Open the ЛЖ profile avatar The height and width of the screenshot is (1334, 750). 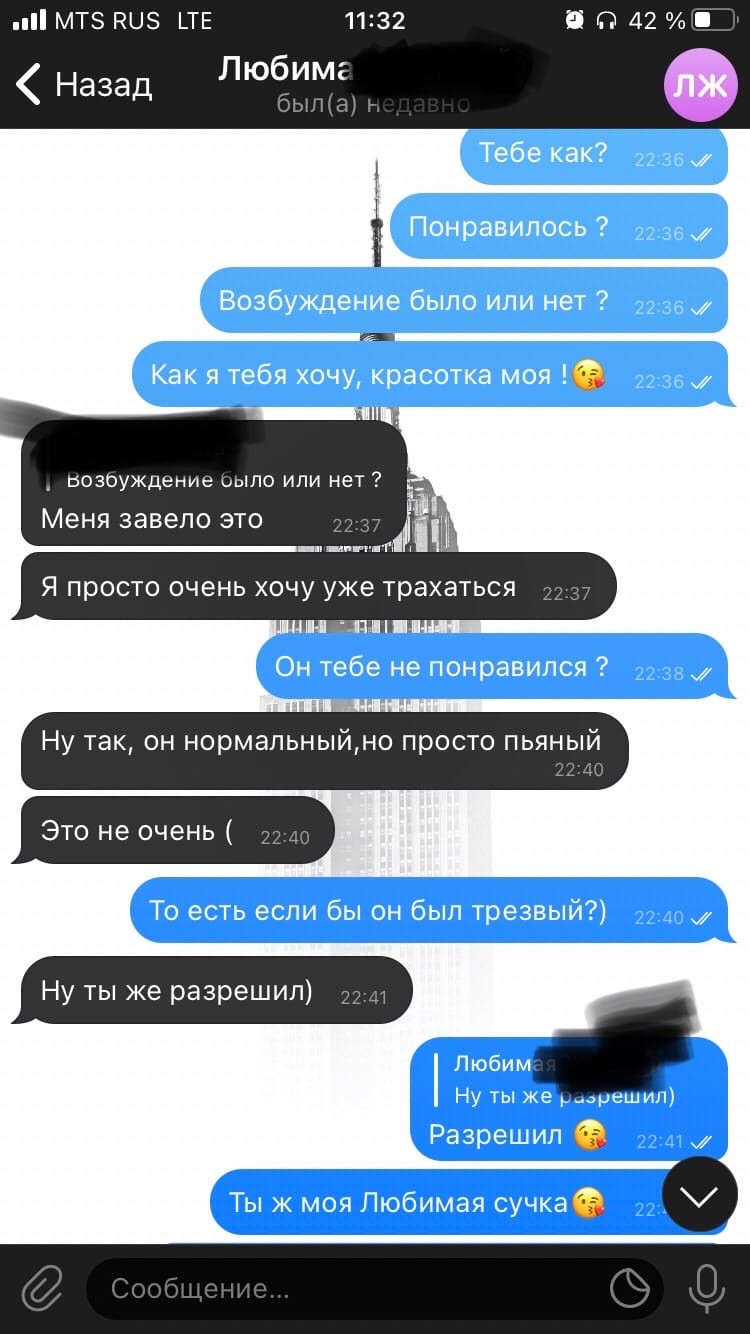coord(699,85)
